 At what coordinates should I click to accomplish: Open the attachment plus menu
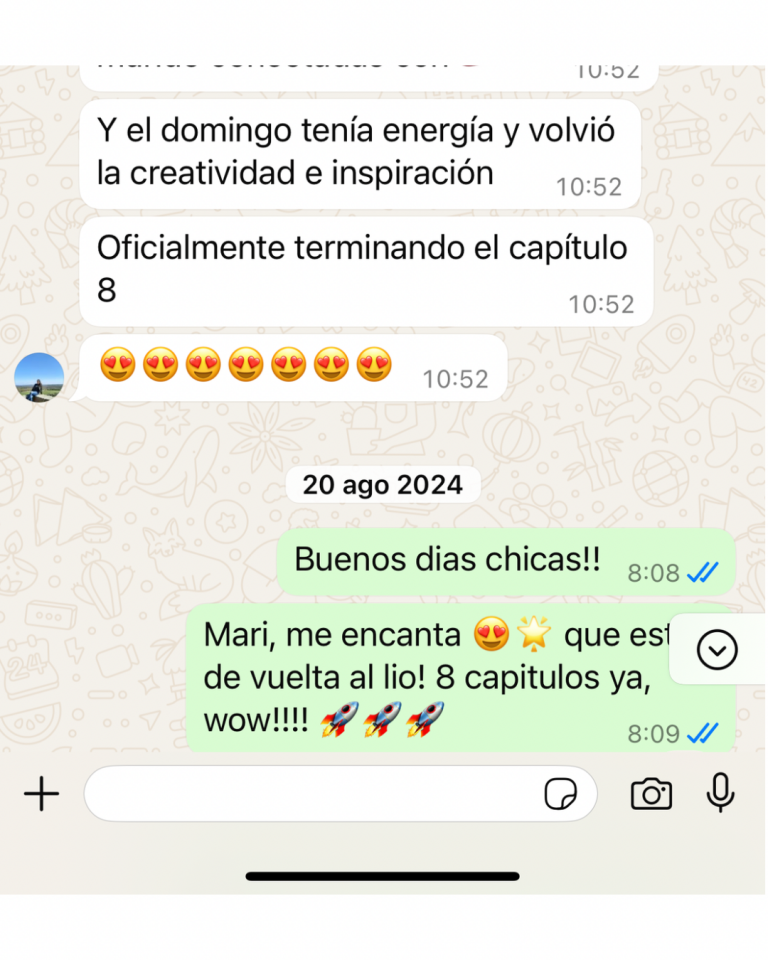click(x=41, y=795)
